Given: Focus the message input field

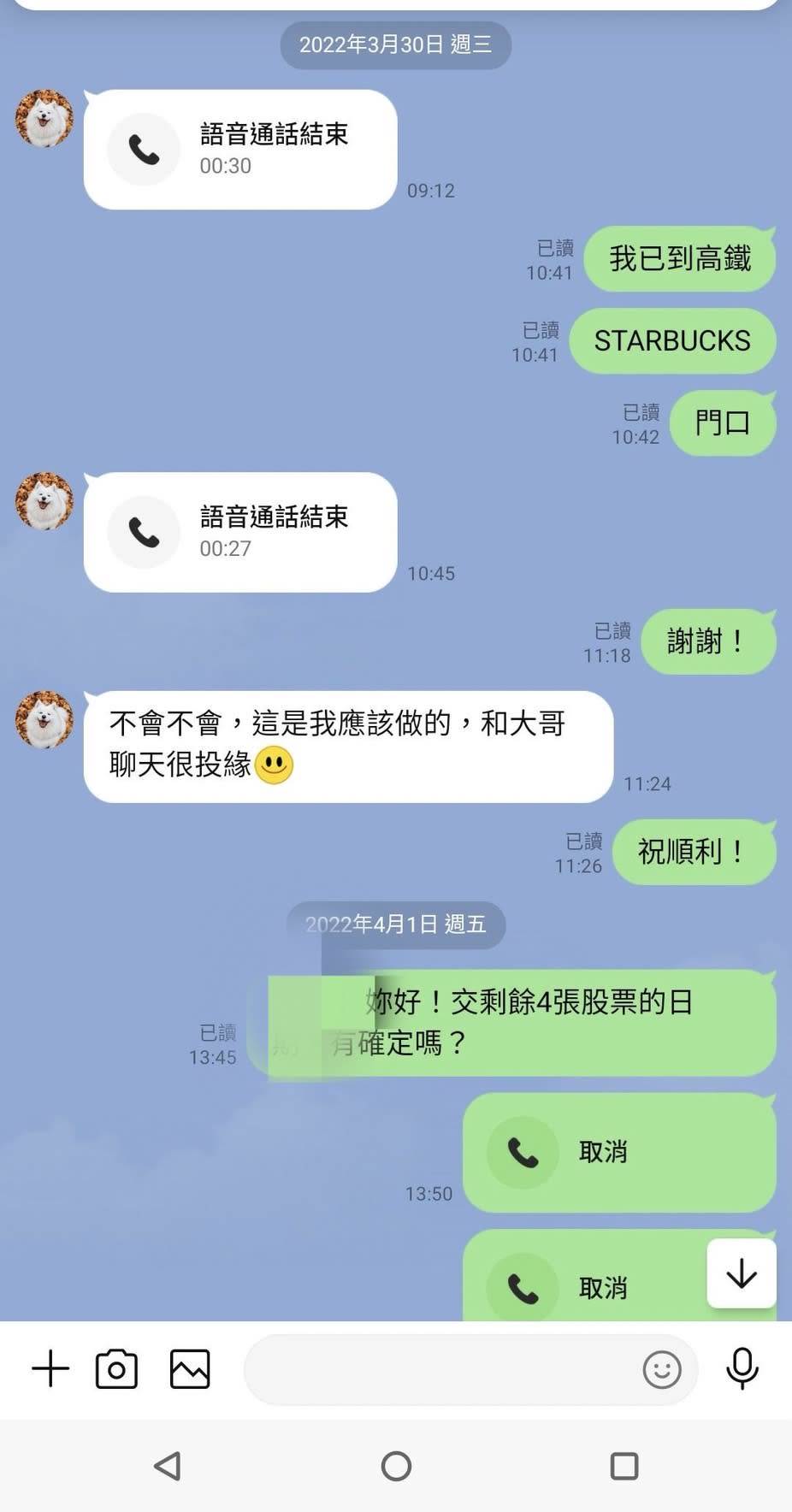Looking at the screenshot, I should (440, 1370).
